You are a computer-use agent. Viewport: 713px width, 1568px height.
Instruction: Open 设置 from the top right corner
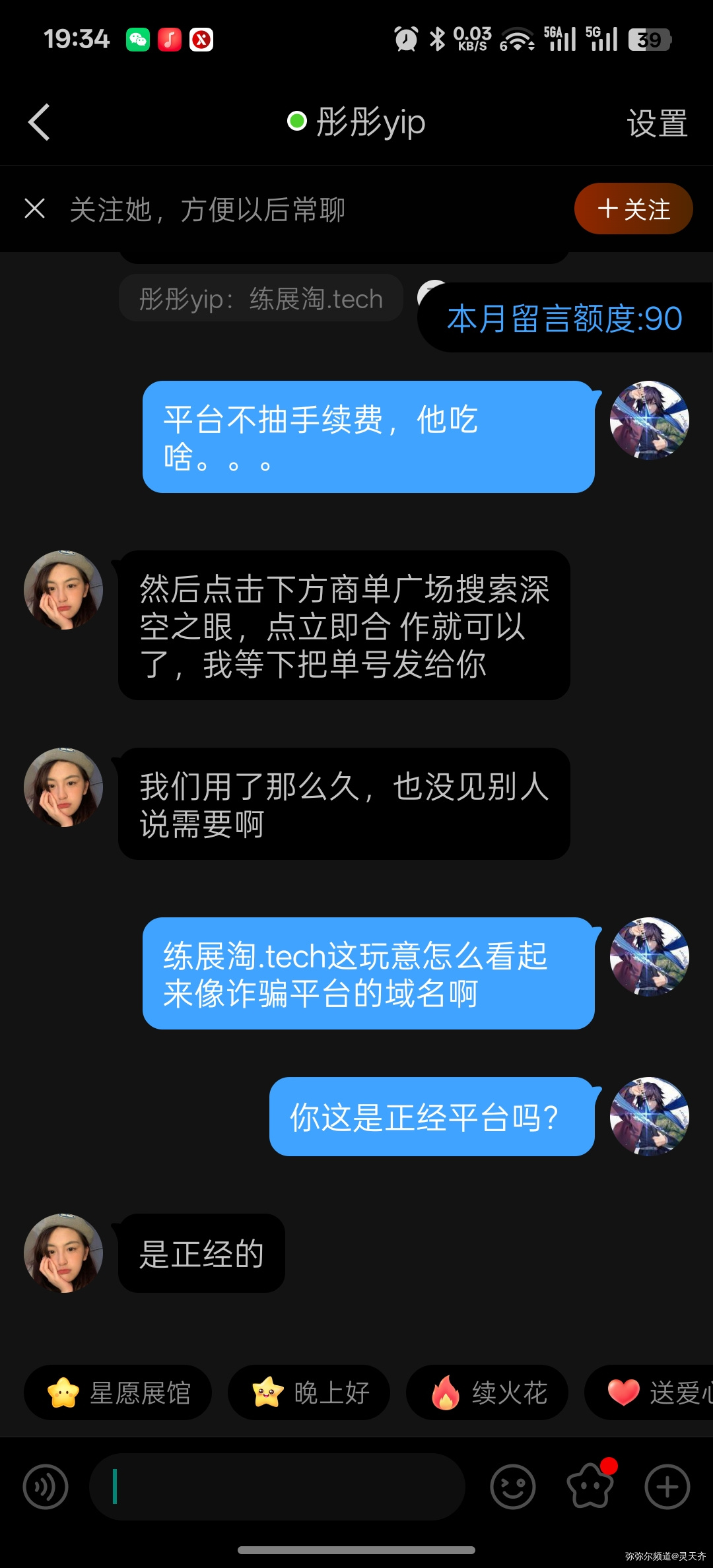click(x=657, y=122)
